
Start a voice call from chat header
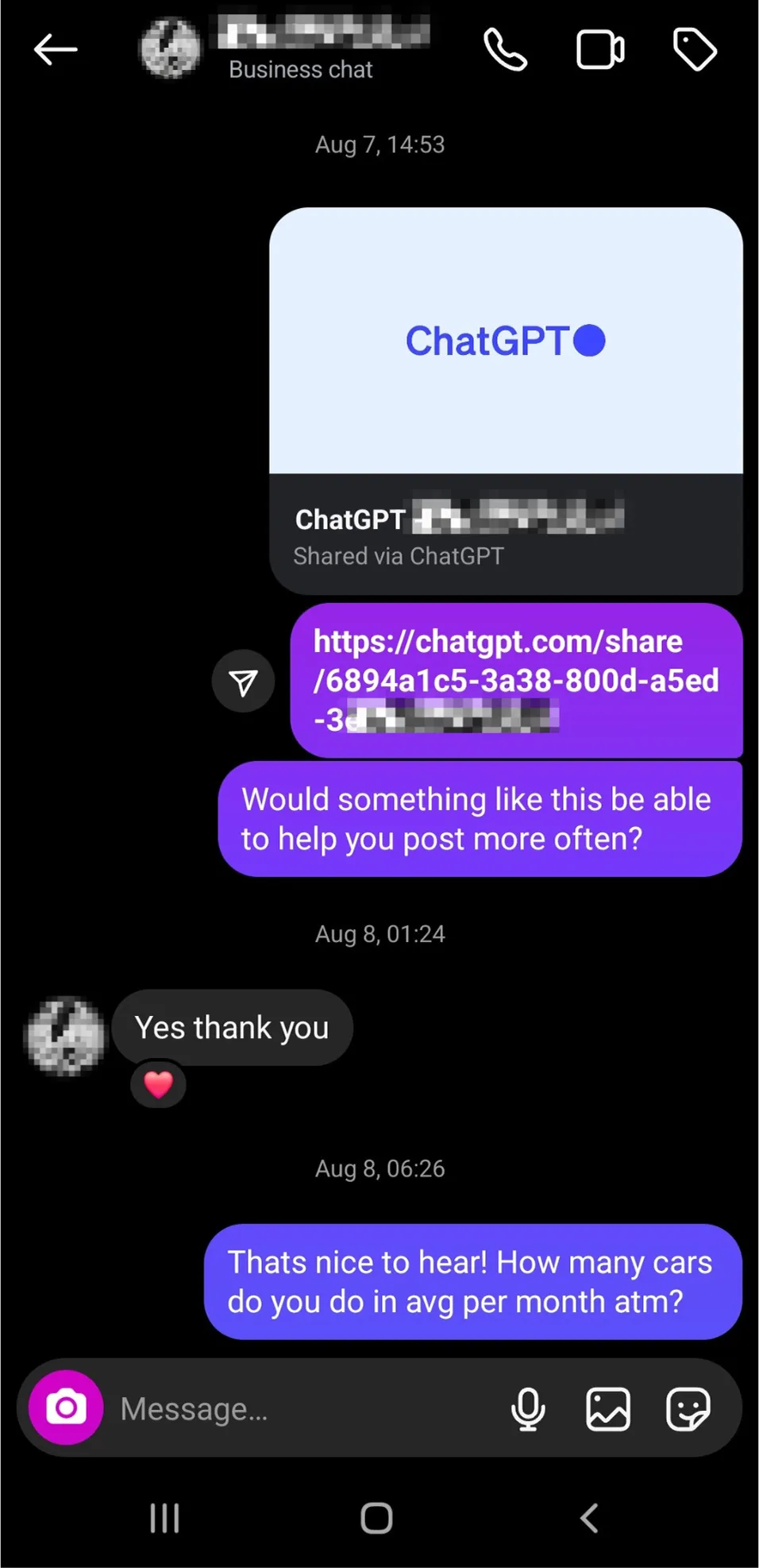(506, 49)
